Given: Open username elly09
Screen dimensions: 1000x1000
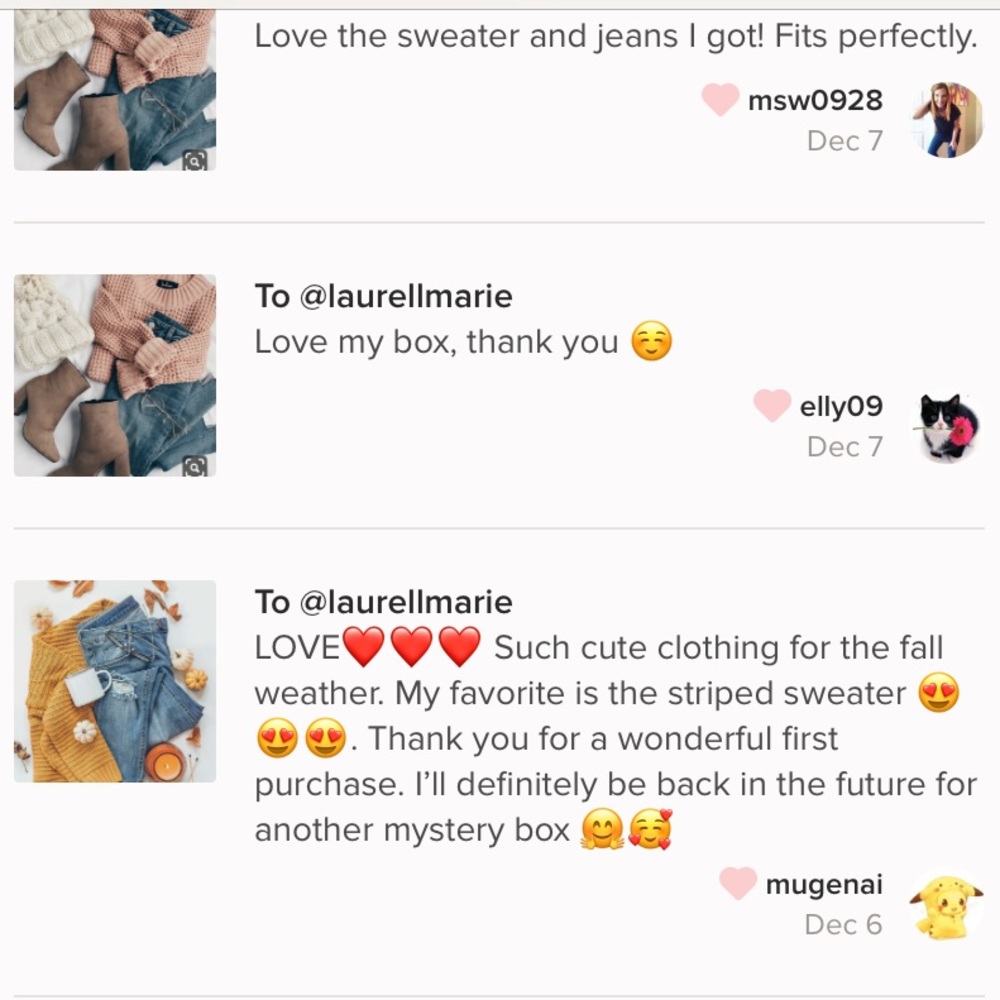Looking at the screenshot, I should [841, 406].
